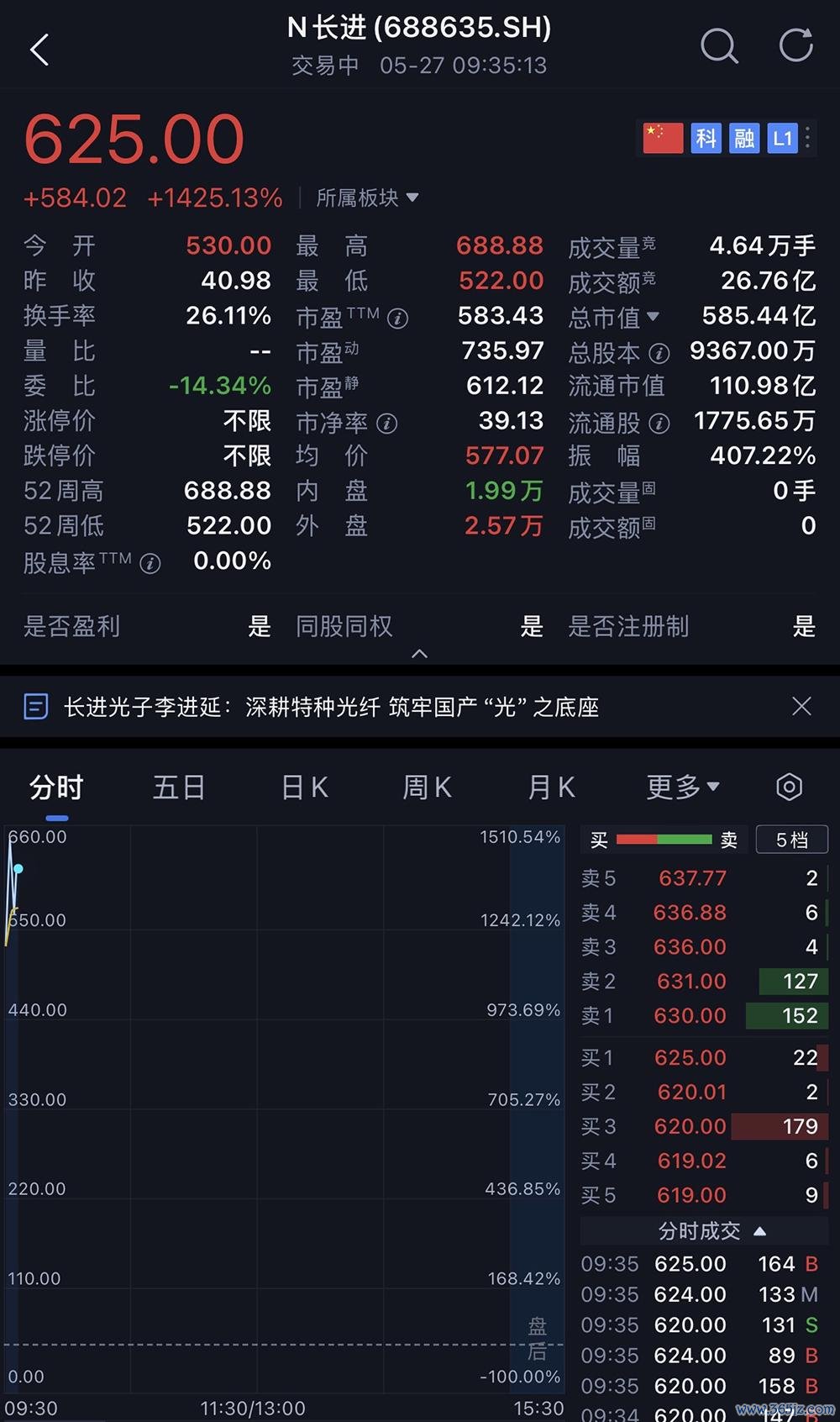Screen dimensions: 840x1422
Task: Open the 总市值 dropdown
Action: click(x=614, y=317)
